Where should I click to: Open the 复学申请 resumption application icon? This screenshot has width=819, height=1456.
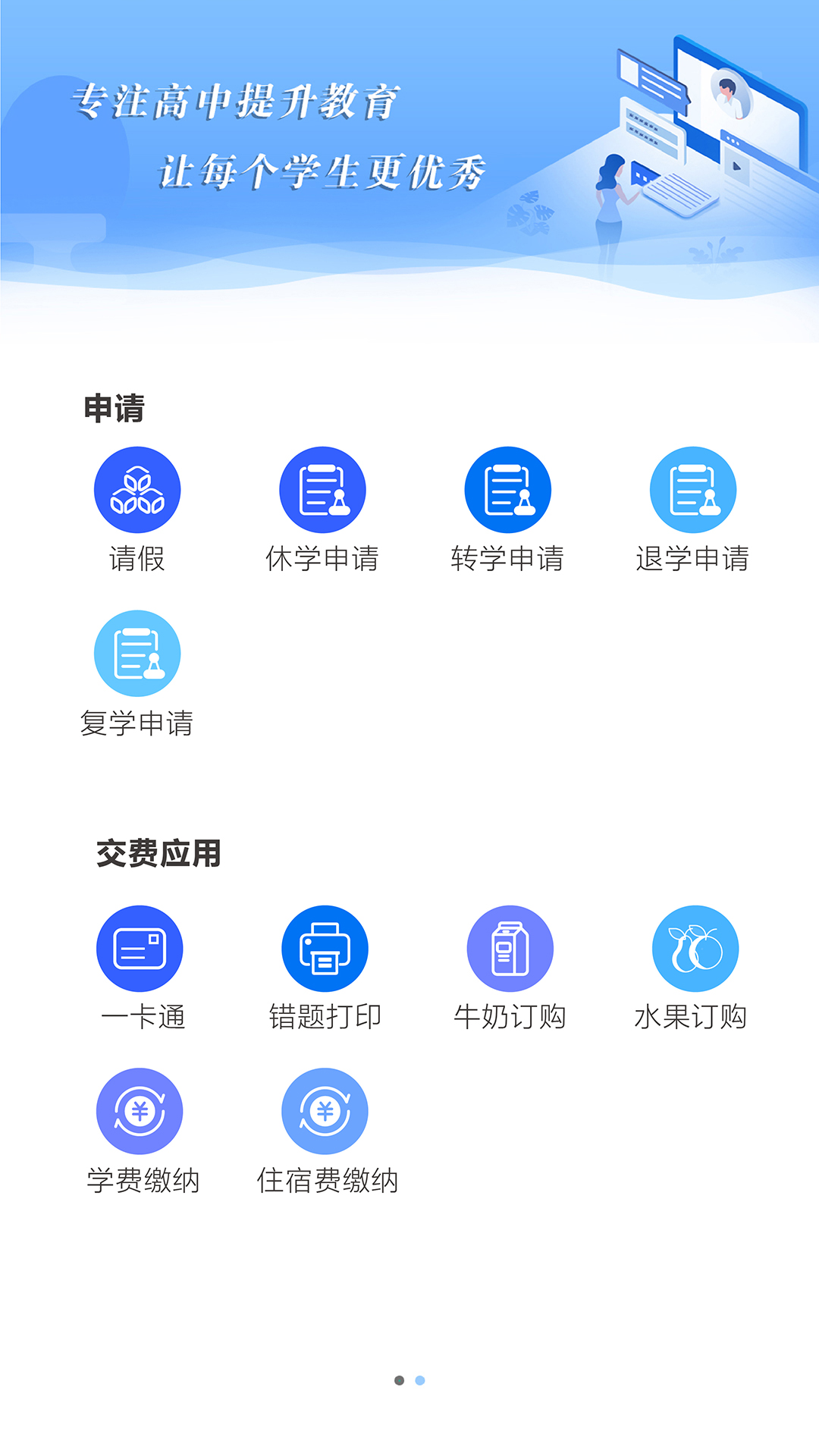137,654
